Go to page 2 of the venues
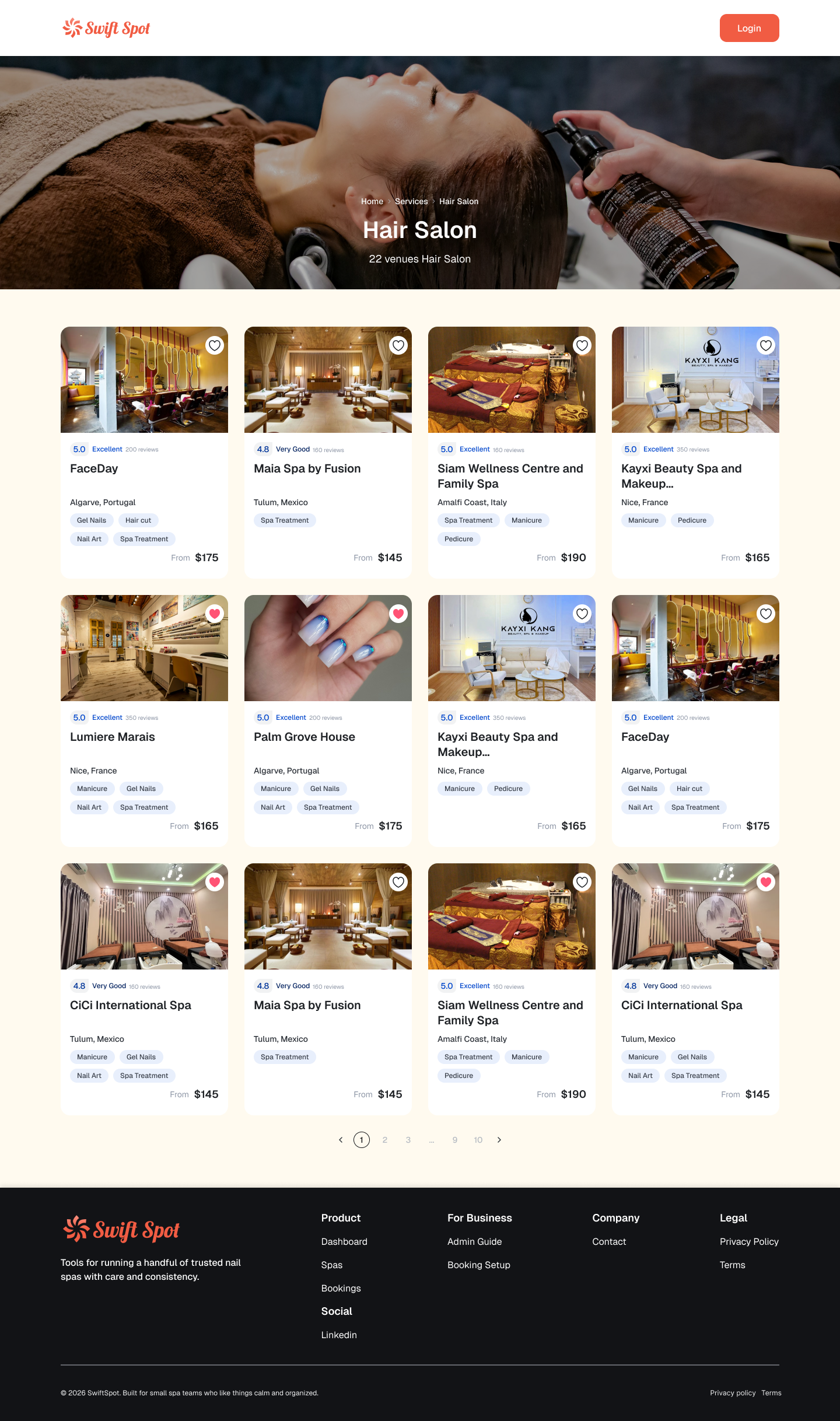The height and width of the screenshot is (1421, 840). coord(385,1140)
